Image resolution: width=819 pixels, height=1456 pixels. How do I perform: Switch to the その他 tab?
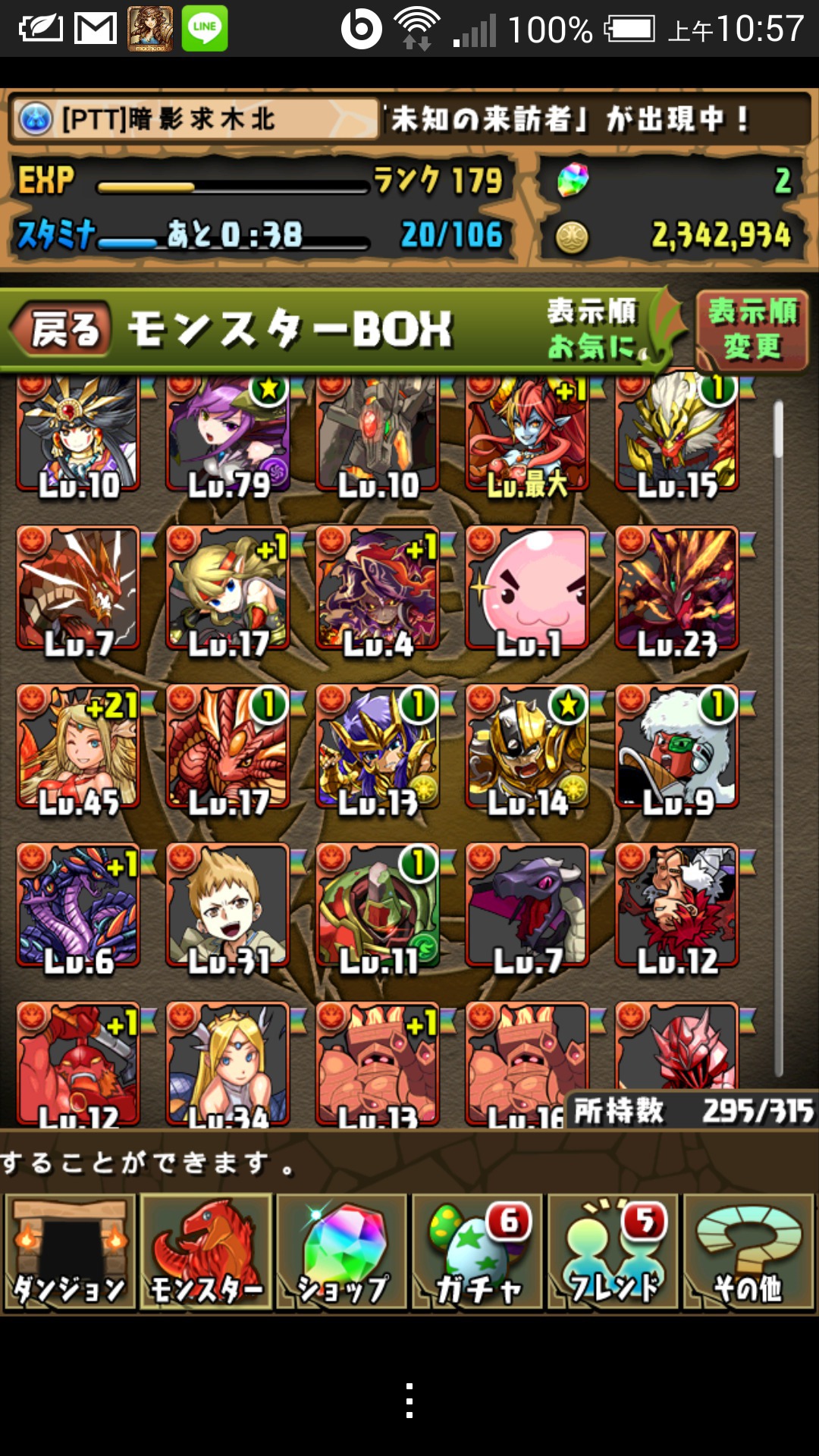pos(749,1253)
